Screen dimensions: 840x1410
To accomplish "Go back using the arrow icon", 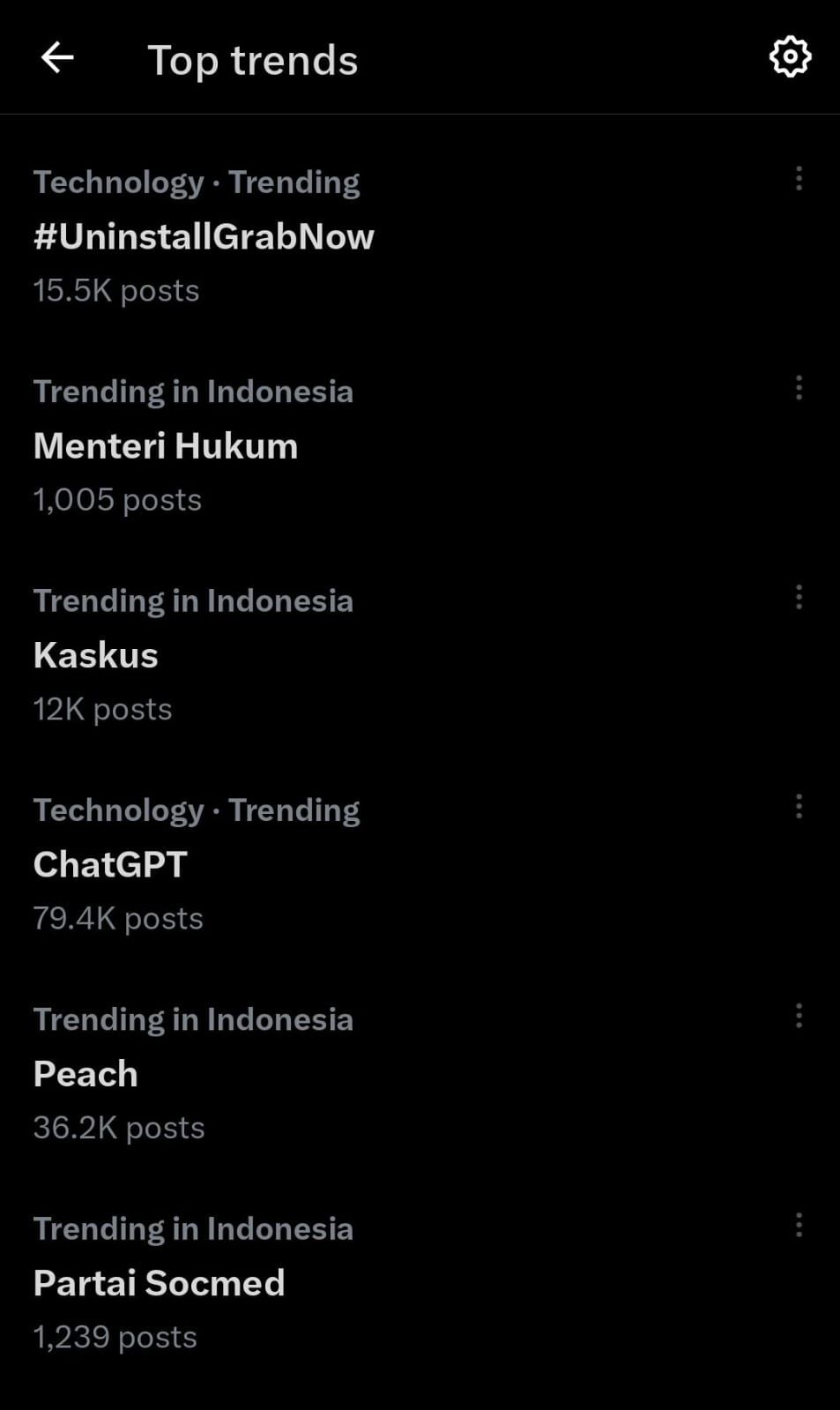I will click(57, 58).
